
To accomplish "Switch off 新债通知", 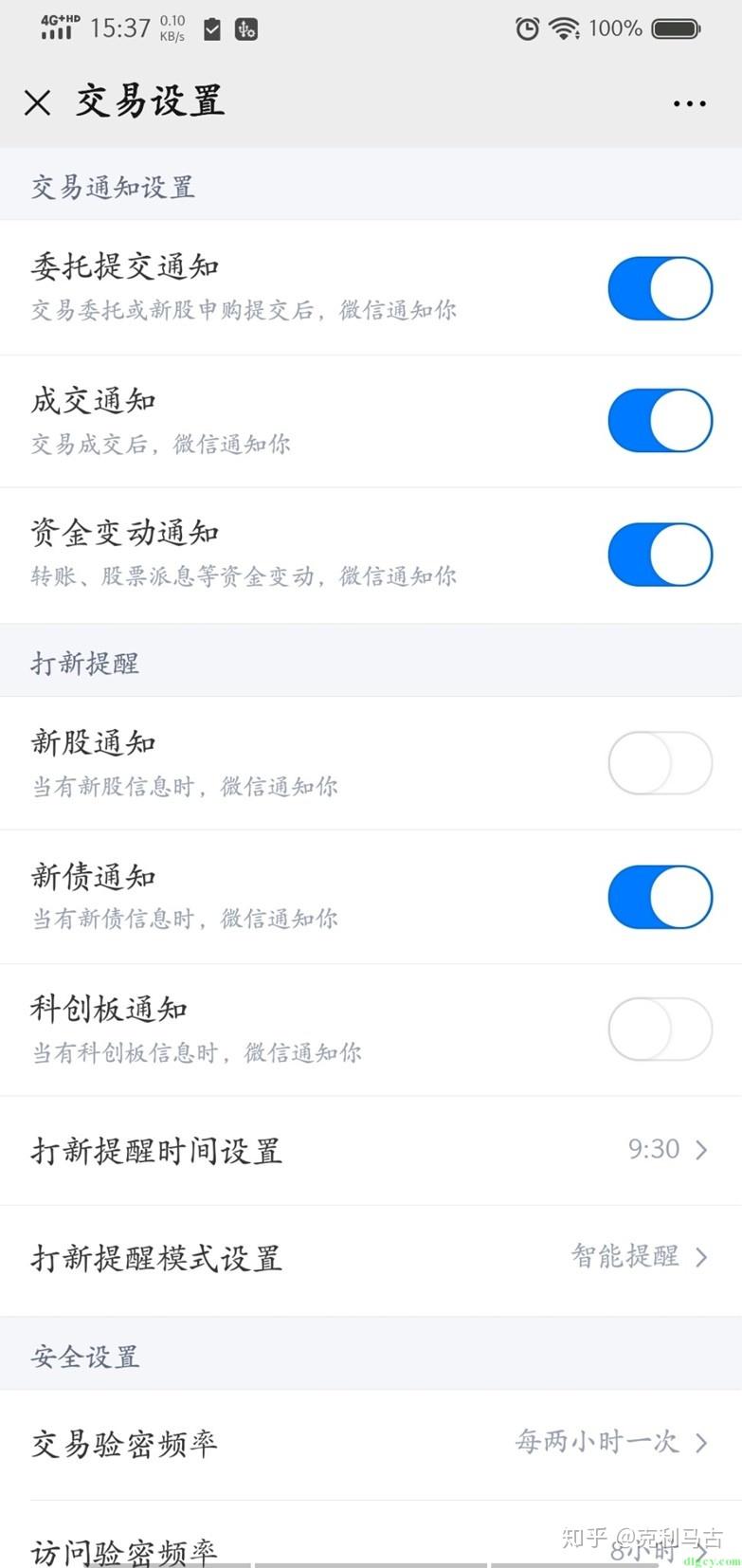I will coord(660,897).
